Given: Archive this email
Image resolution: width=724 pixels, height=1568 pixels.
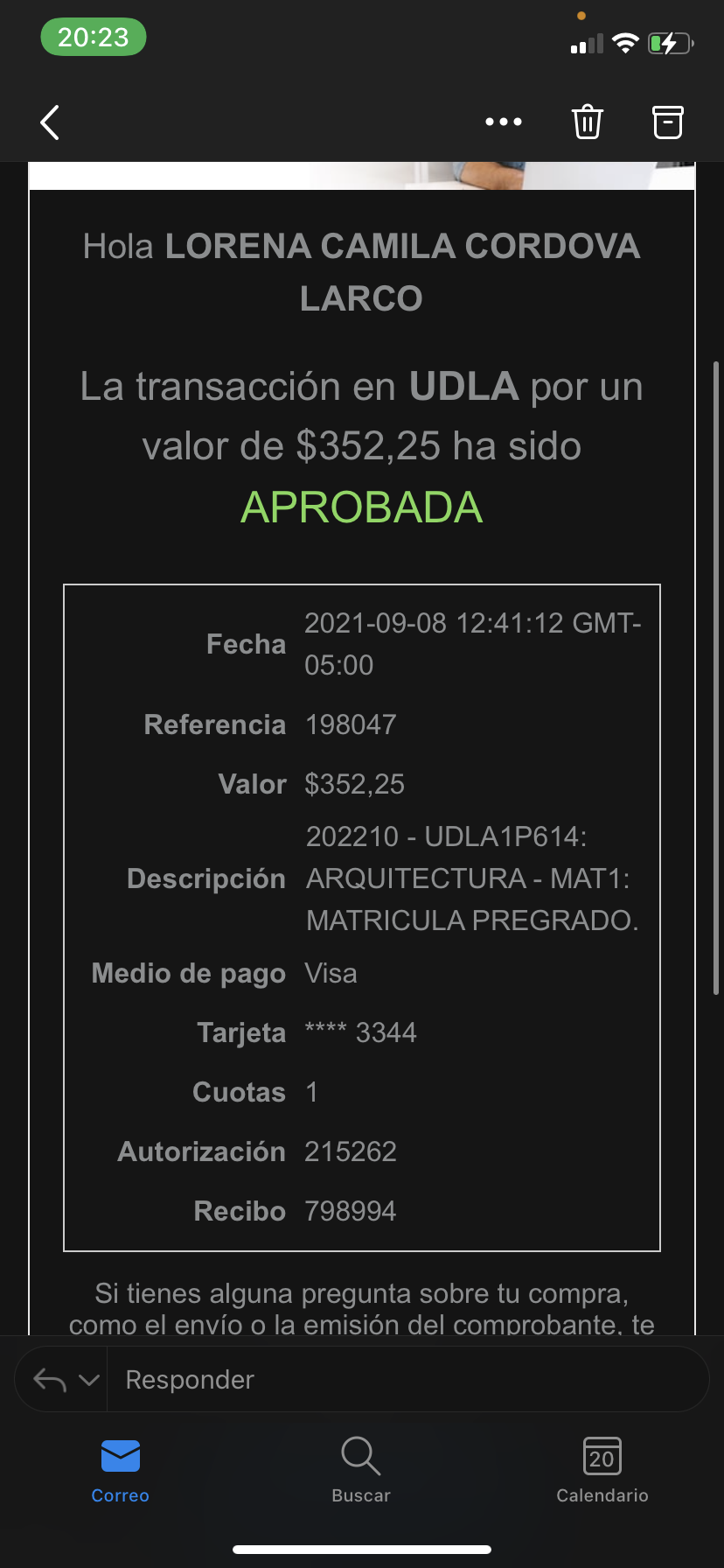Looking at the screenshot, I should 668,122.
